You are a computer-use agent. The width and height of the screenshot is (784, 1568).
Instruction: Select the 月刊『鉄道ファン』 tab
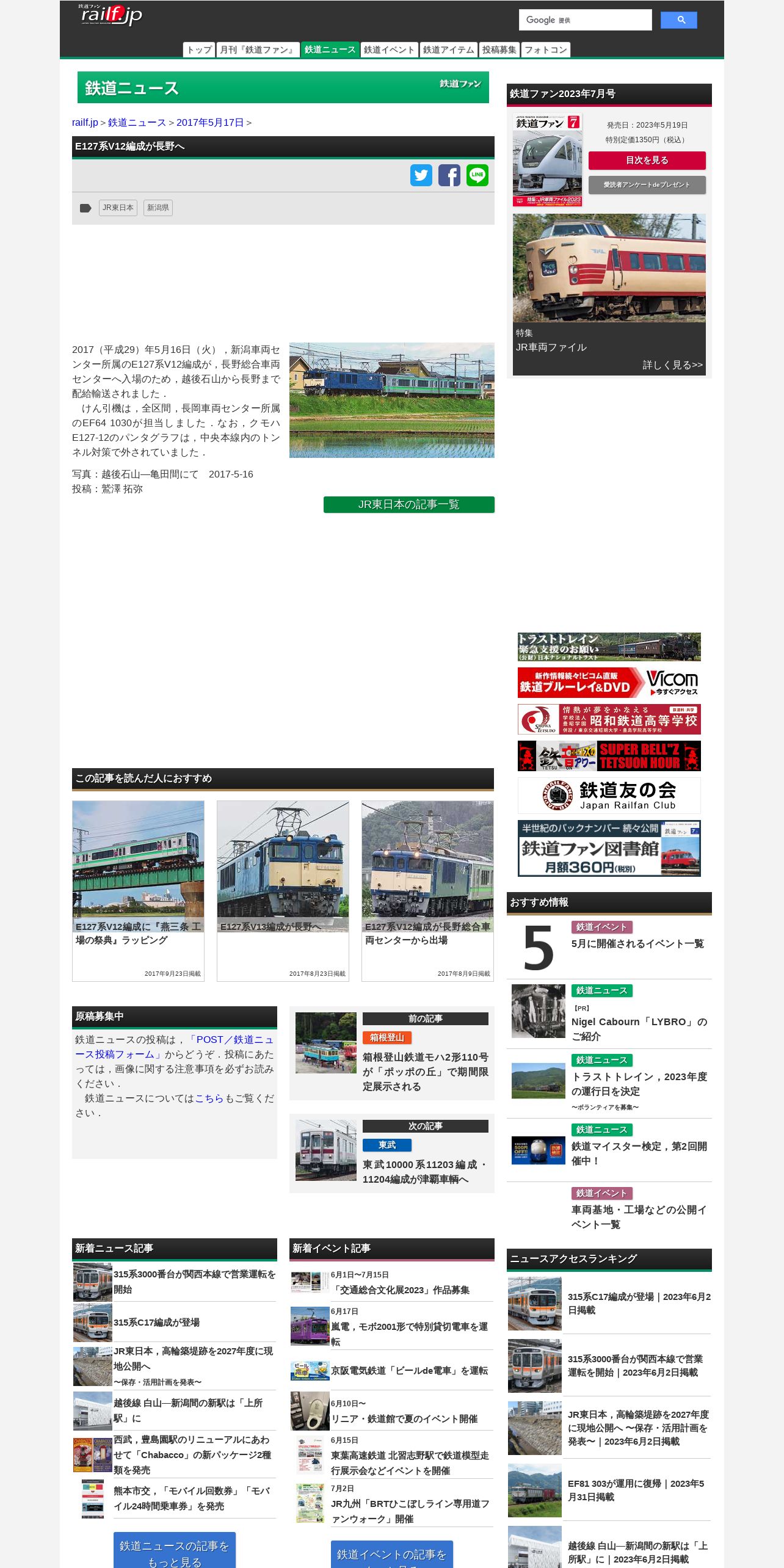click(258, 50)
